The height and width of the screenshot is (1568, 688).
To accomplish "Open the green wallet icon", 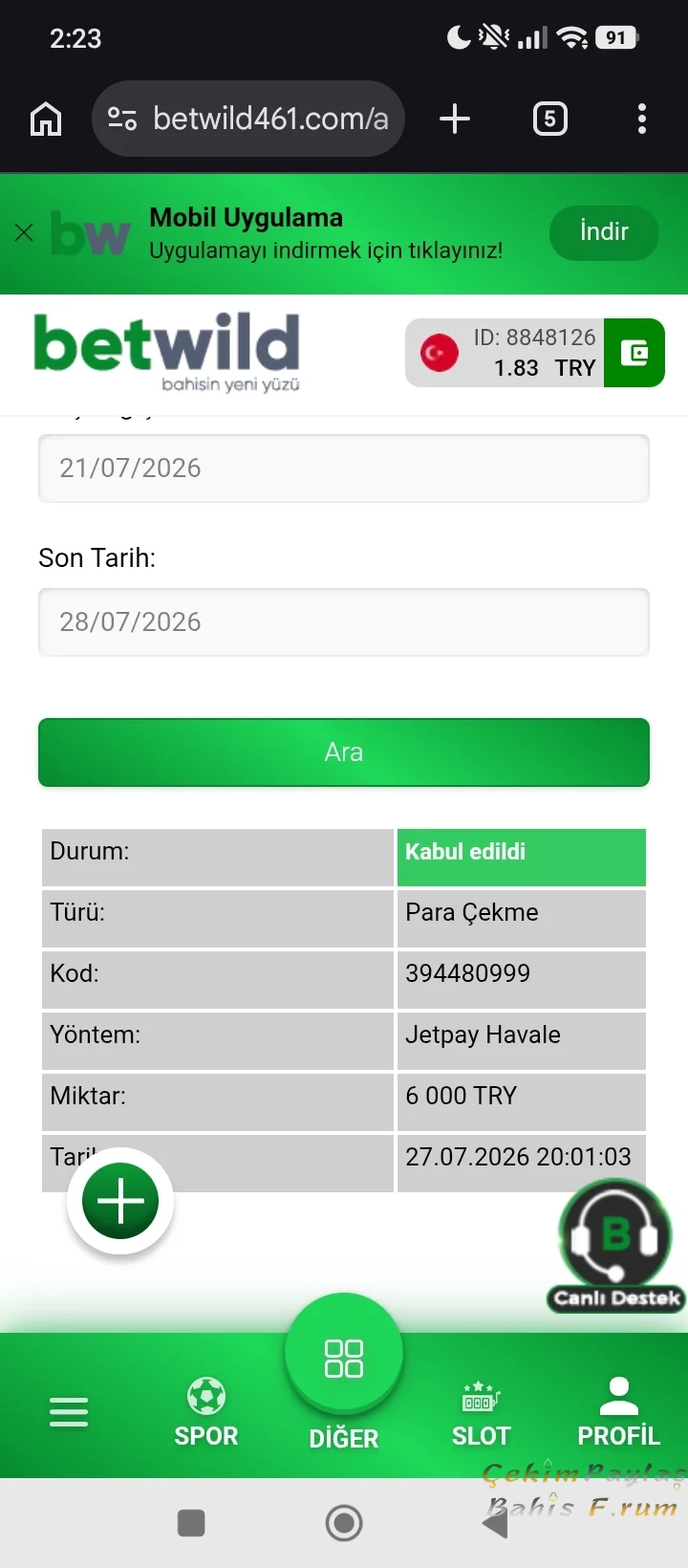I will tap(634, 353).
